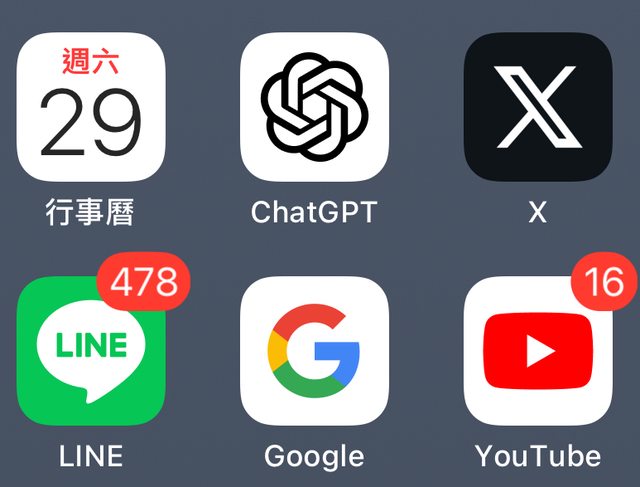
Task: Open LINE with 478 unread notifications
Action: pyautogui.click(x=91, y=350)
